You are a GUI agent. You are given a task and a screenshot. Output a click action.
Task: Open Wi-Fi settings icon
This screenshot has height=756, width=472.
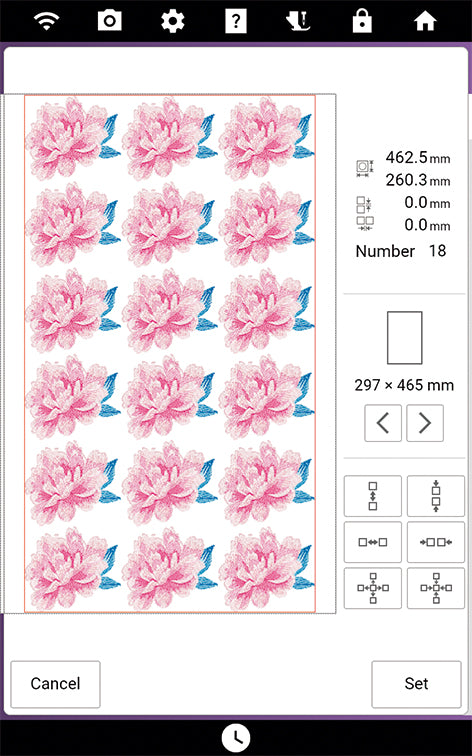tap(46, 21)
